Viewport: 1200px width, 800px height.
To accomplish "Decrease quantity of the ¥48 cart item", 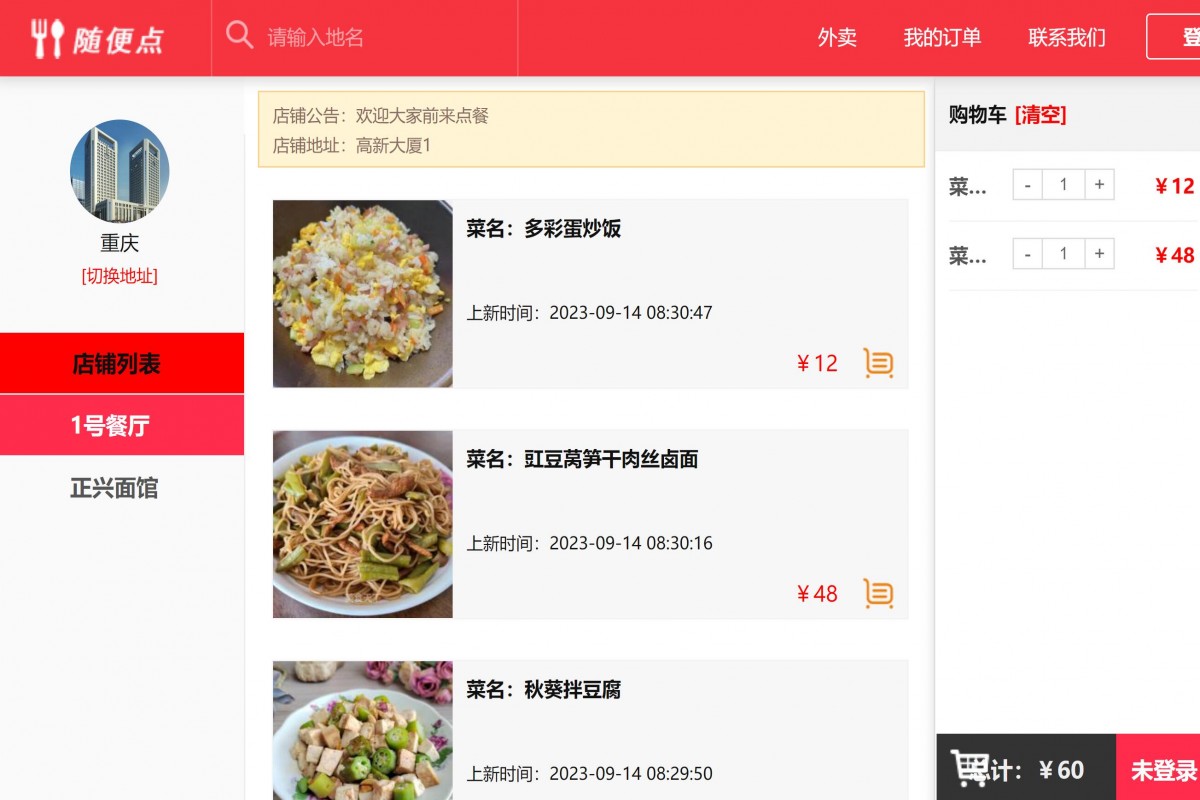I will click(1027, 254).
